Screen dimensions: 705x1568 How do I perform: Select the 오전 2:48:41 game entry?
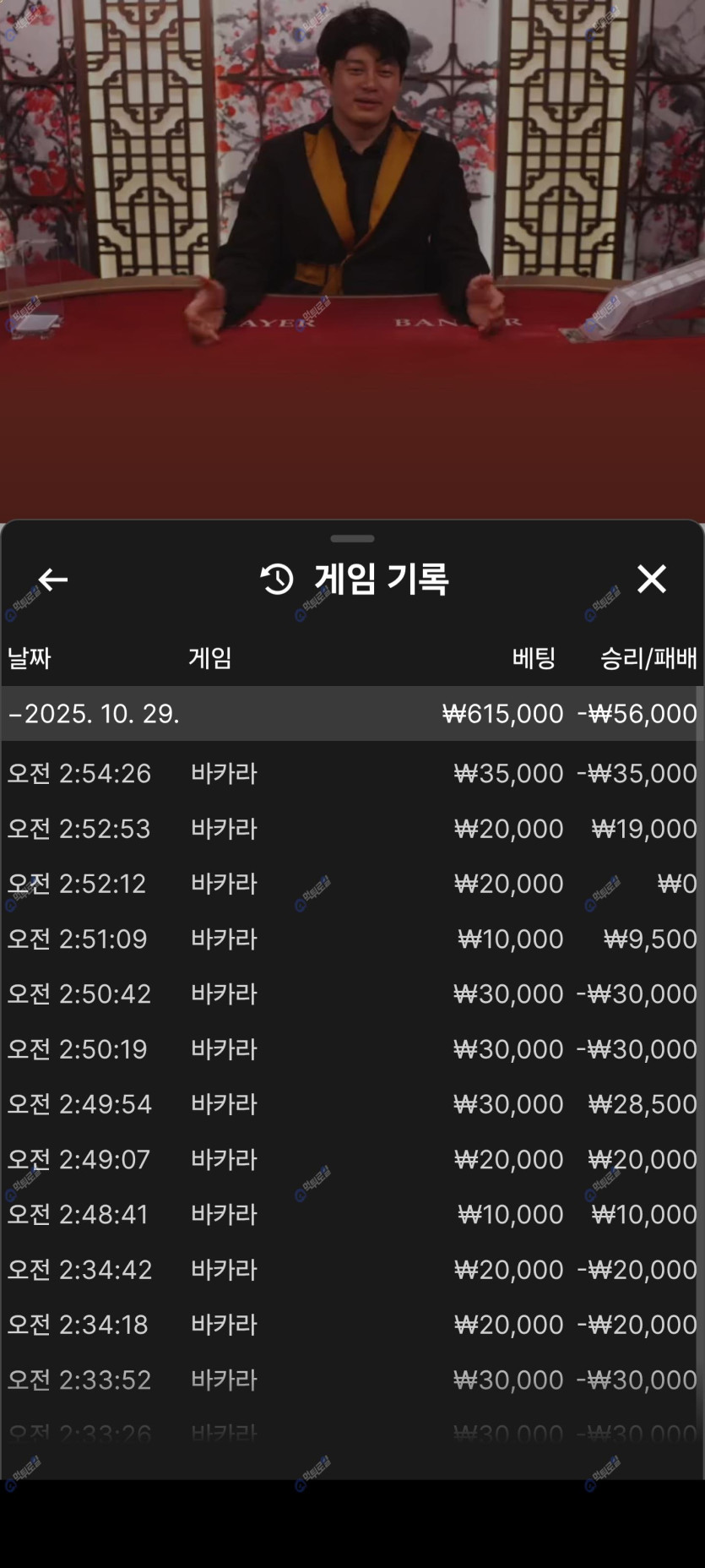pyautogui.click(x=351, y=1214)
